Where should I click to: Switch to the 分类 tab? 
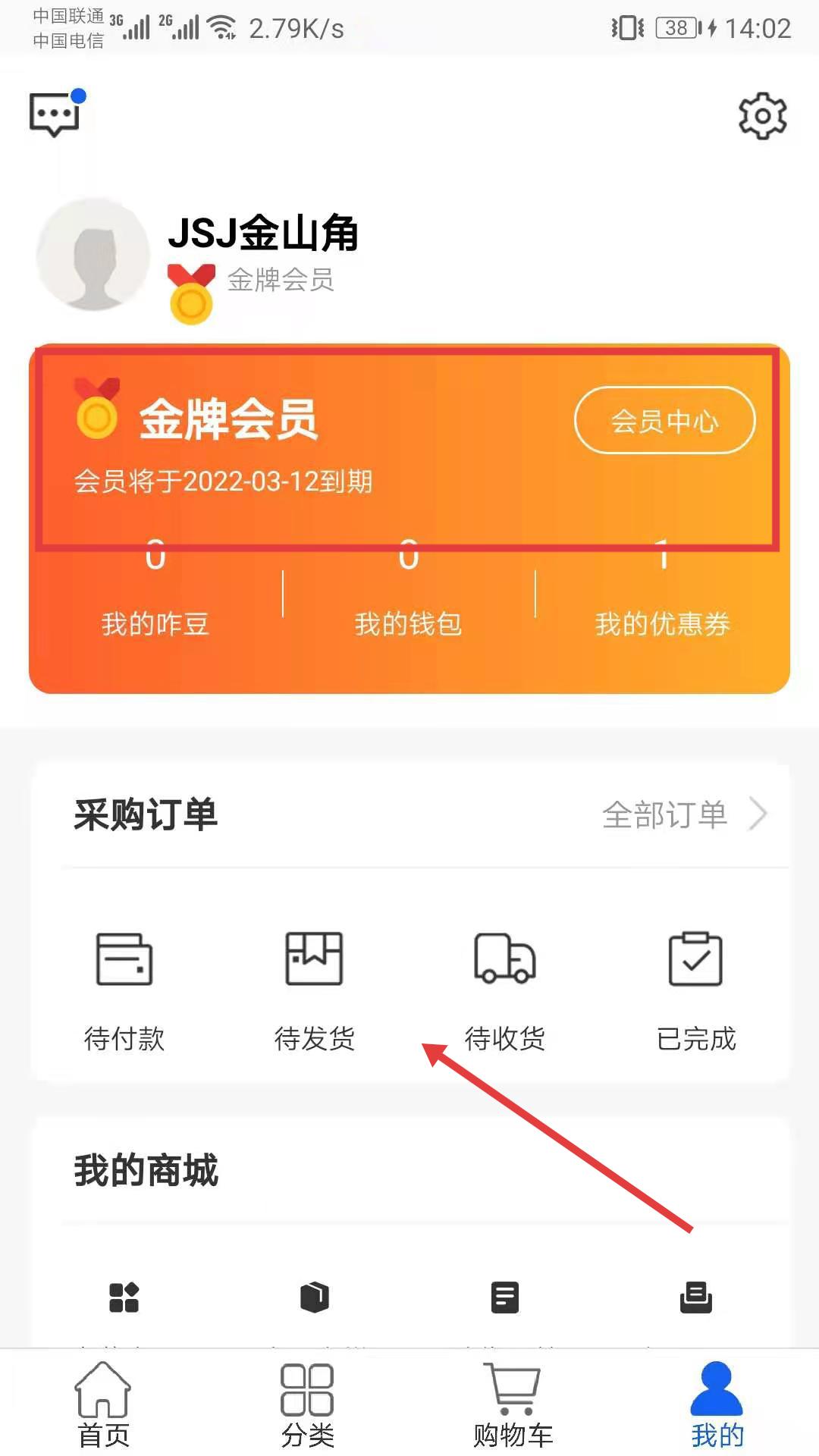pyautogui.click(x=307, y=1404)
